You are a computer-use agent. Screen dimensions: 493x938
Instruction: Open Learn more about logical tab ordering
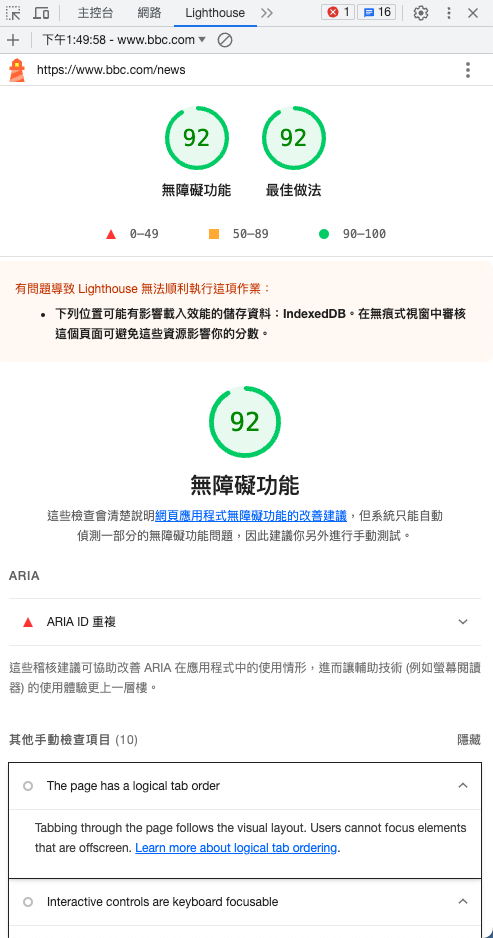click(236, 848)
